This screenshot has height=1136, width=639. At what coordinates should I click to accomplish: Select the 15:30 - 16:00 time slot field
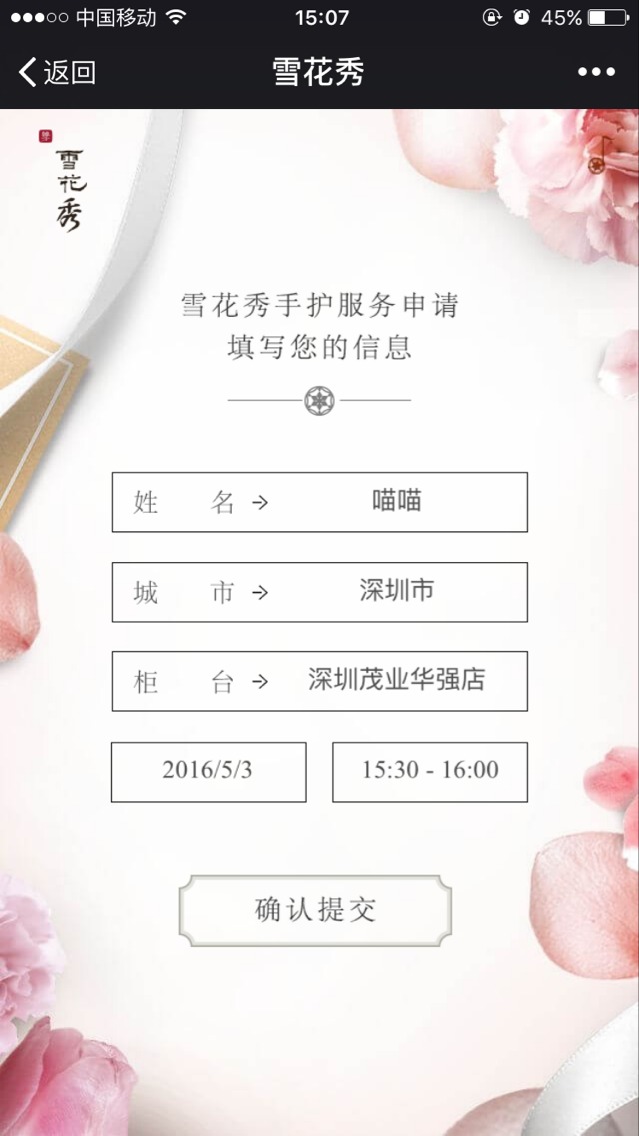[430, 771]
